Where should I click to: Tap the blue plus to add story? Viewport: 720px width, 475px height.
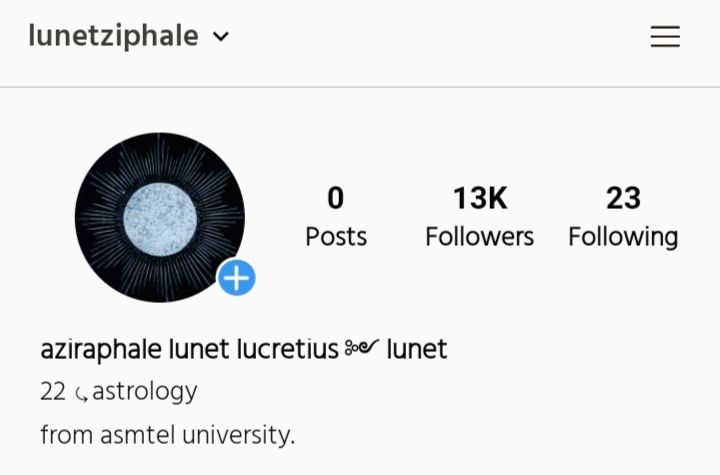[237, 278]
